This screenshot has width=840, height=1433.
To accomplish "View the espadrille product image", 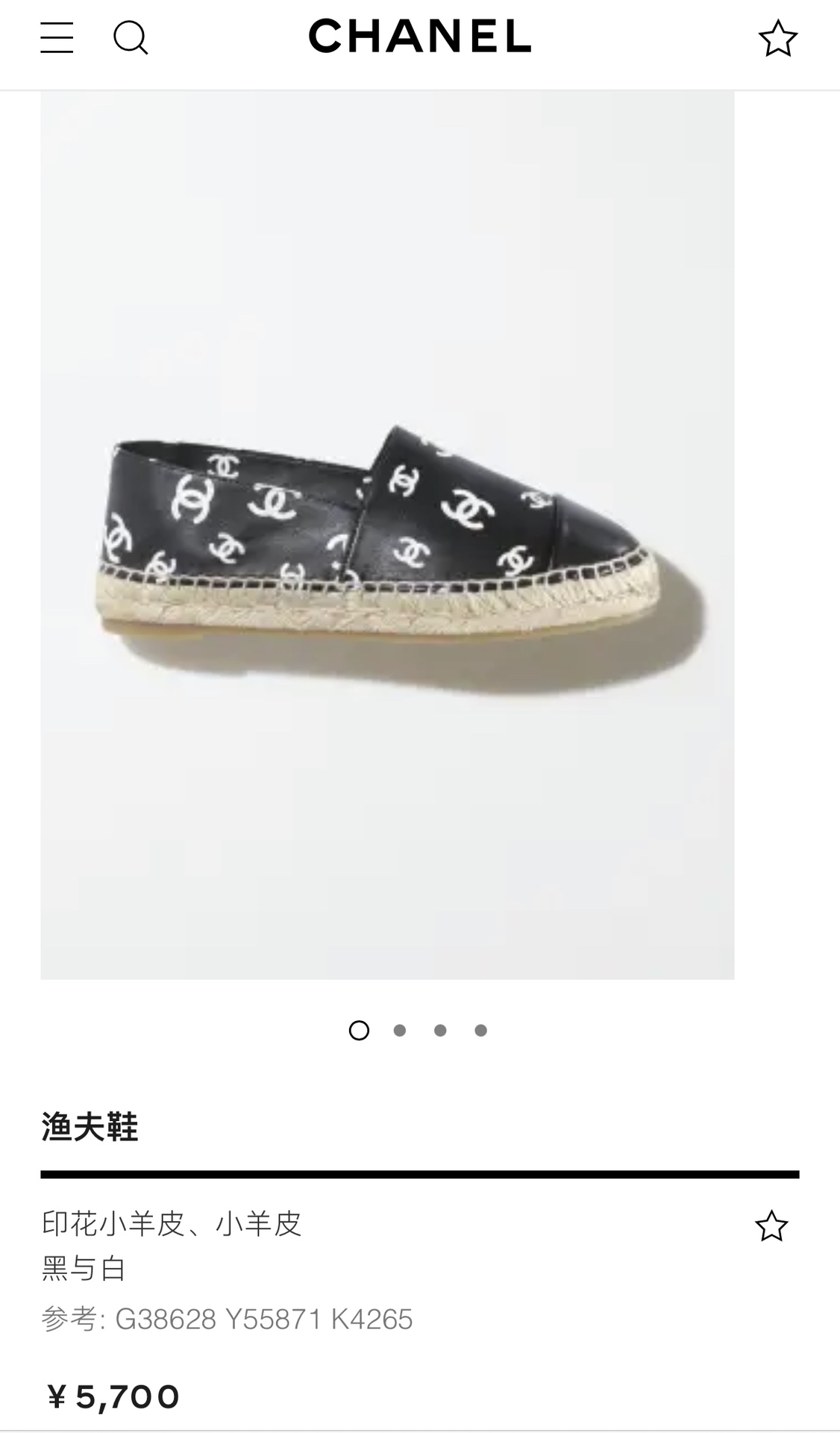I will (x=387, y=534).
